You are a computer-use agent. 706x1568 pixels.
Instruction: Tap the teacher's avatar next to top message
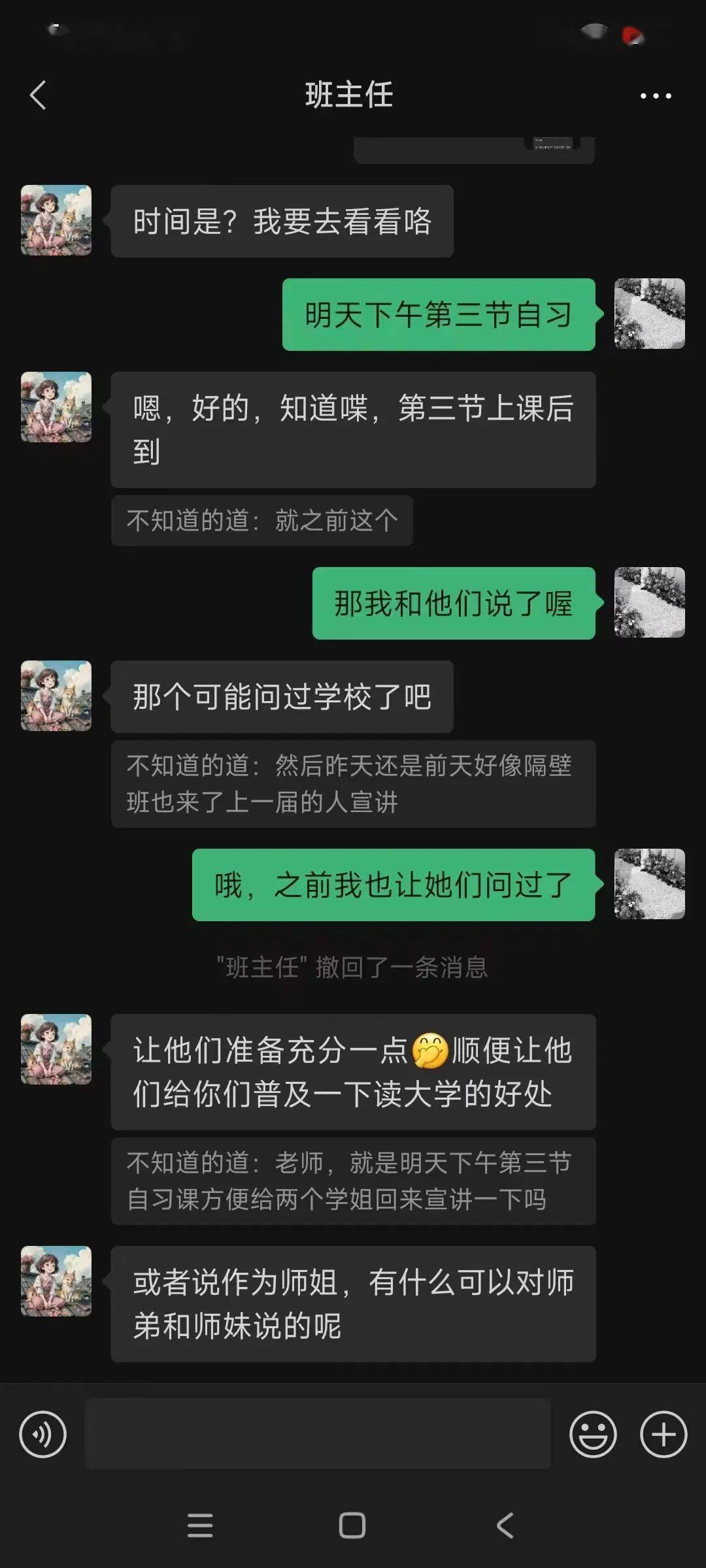56,220
